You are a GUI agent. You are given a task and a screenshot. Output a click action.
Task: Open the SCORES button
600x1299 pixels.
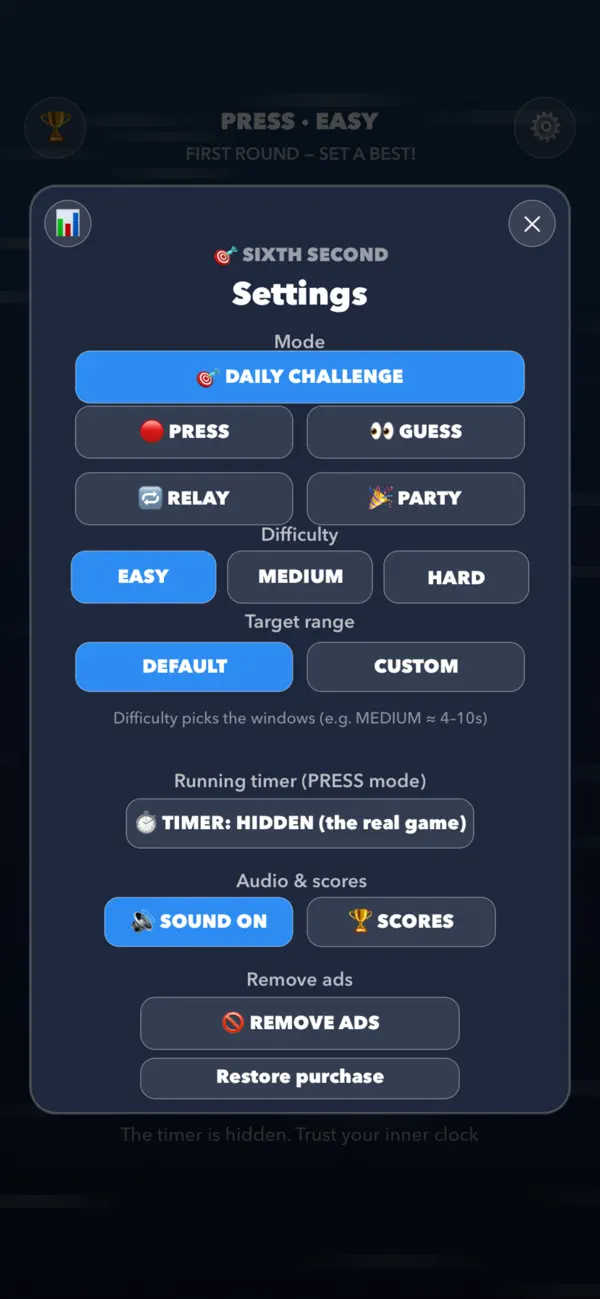[x=401, y=922]
